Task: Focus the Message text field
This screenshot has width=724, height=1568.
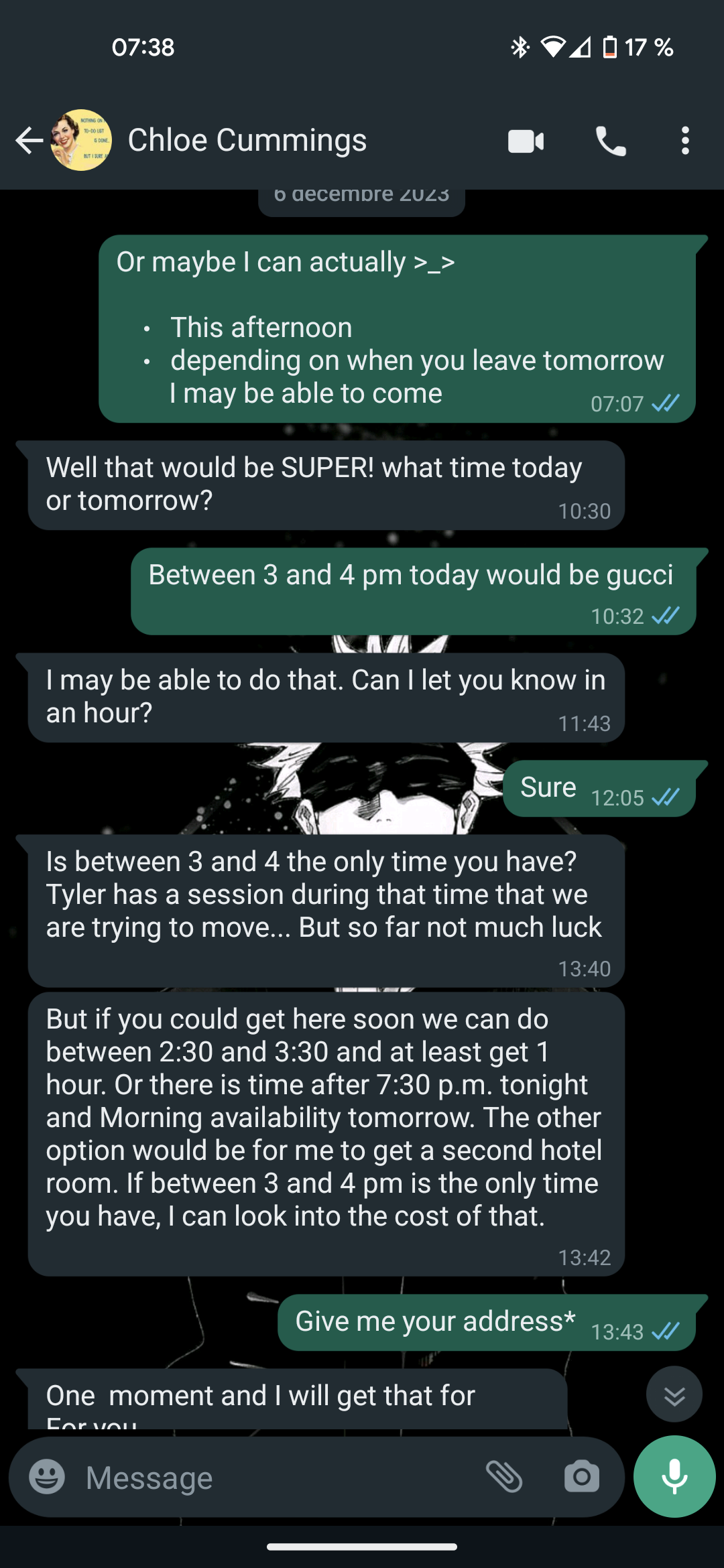Action: tap(268, 1477)
